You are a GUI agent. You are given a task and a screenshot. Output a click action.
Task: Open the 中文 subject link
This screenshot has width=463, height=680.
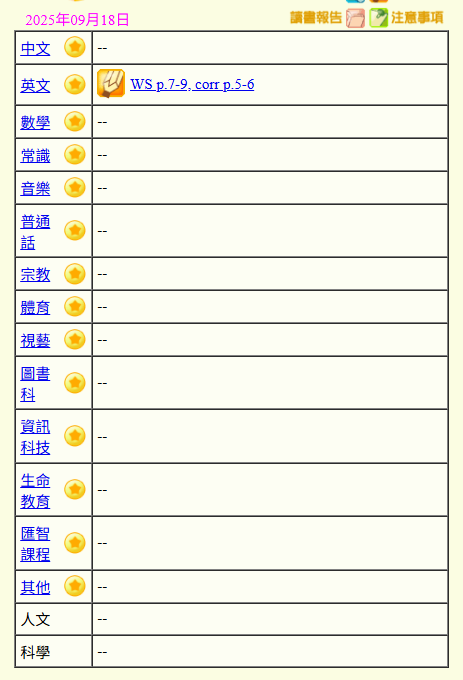tap(35, 48)
